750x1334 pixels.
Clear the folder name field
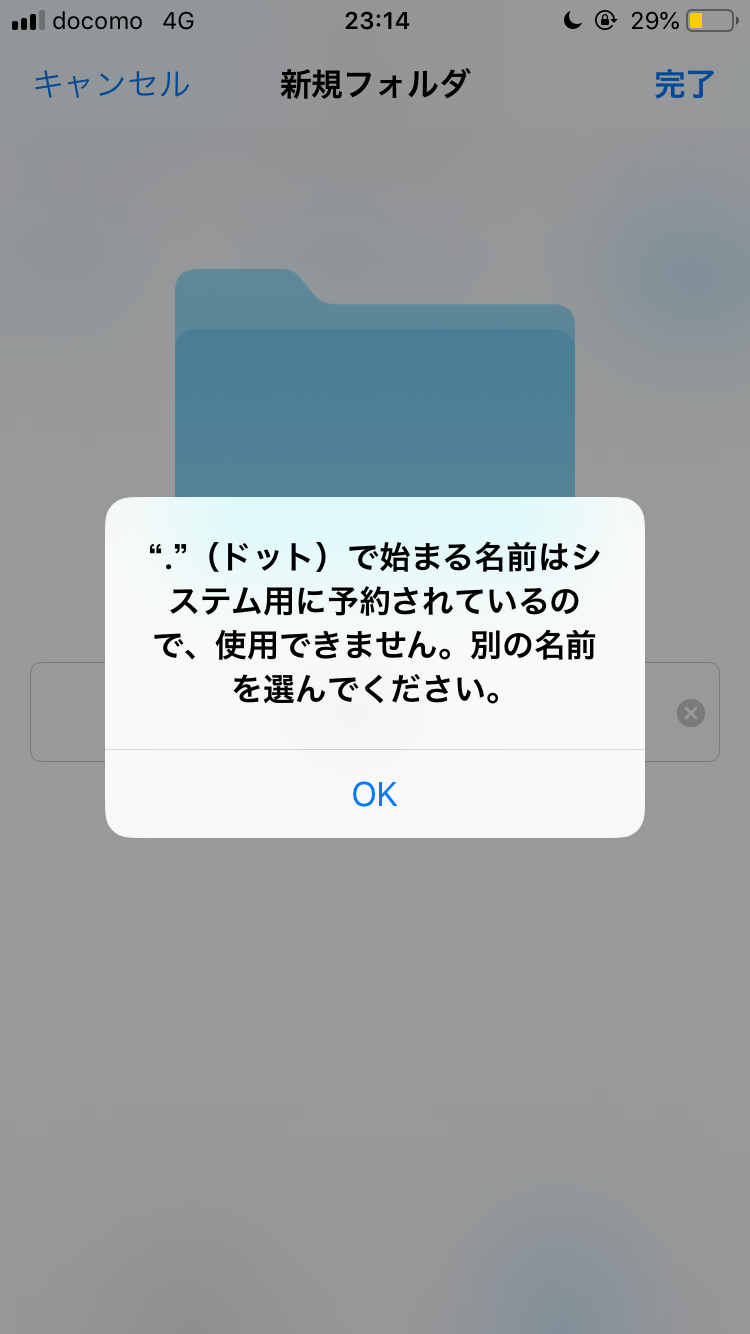691,713
